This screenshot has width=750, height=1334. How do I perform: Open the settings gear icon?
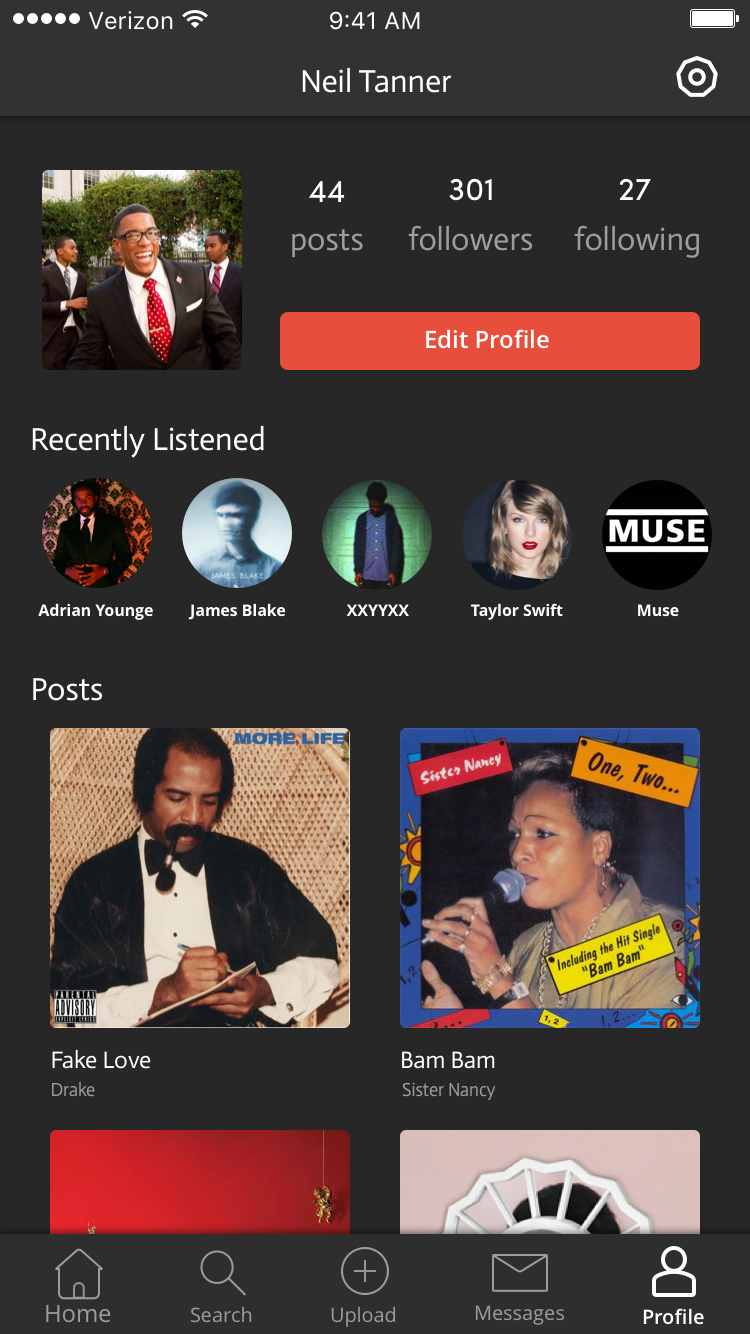(x=697, y=78)
